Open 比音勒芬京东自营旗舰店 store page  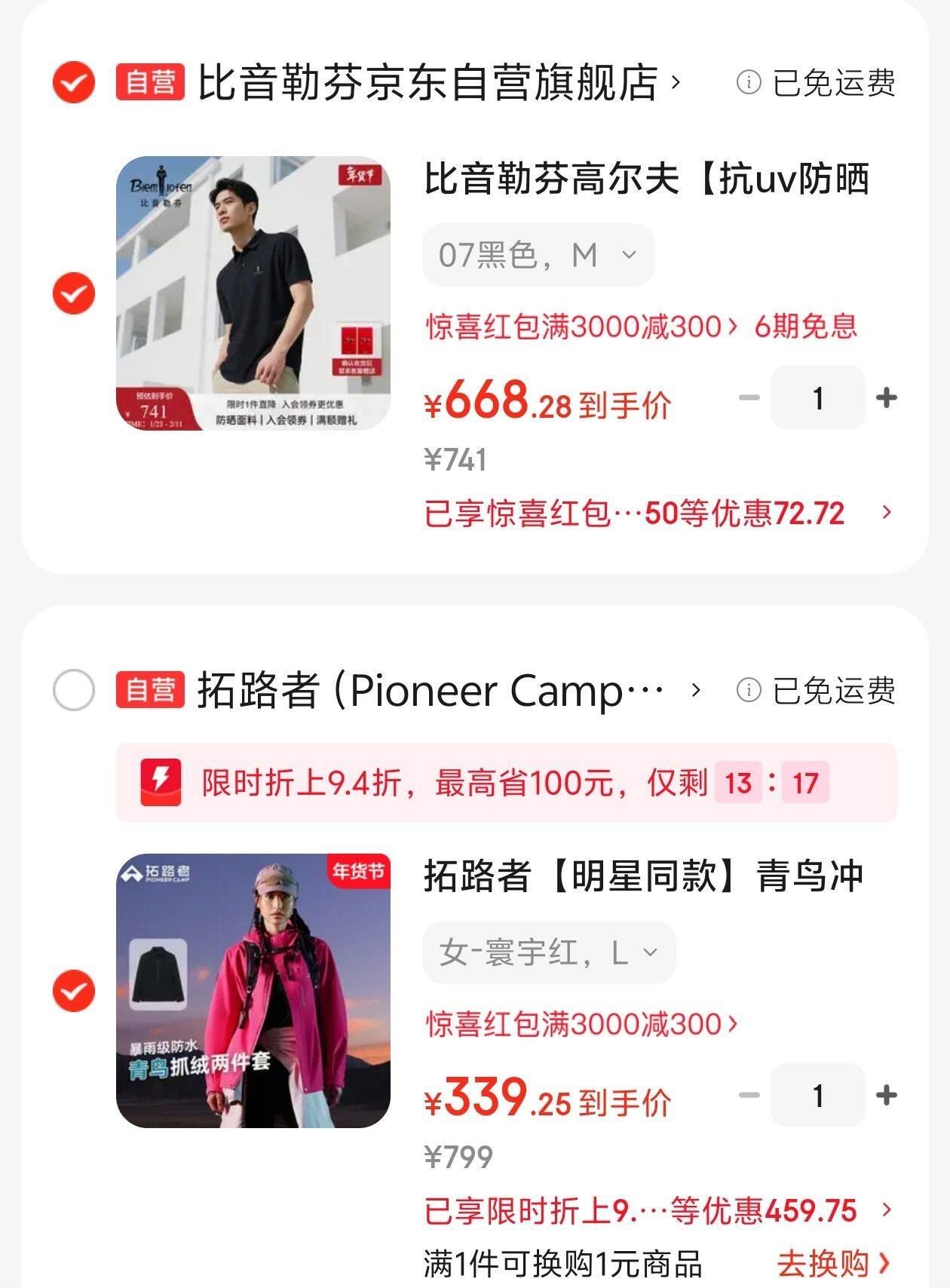[x=437, y=82]
